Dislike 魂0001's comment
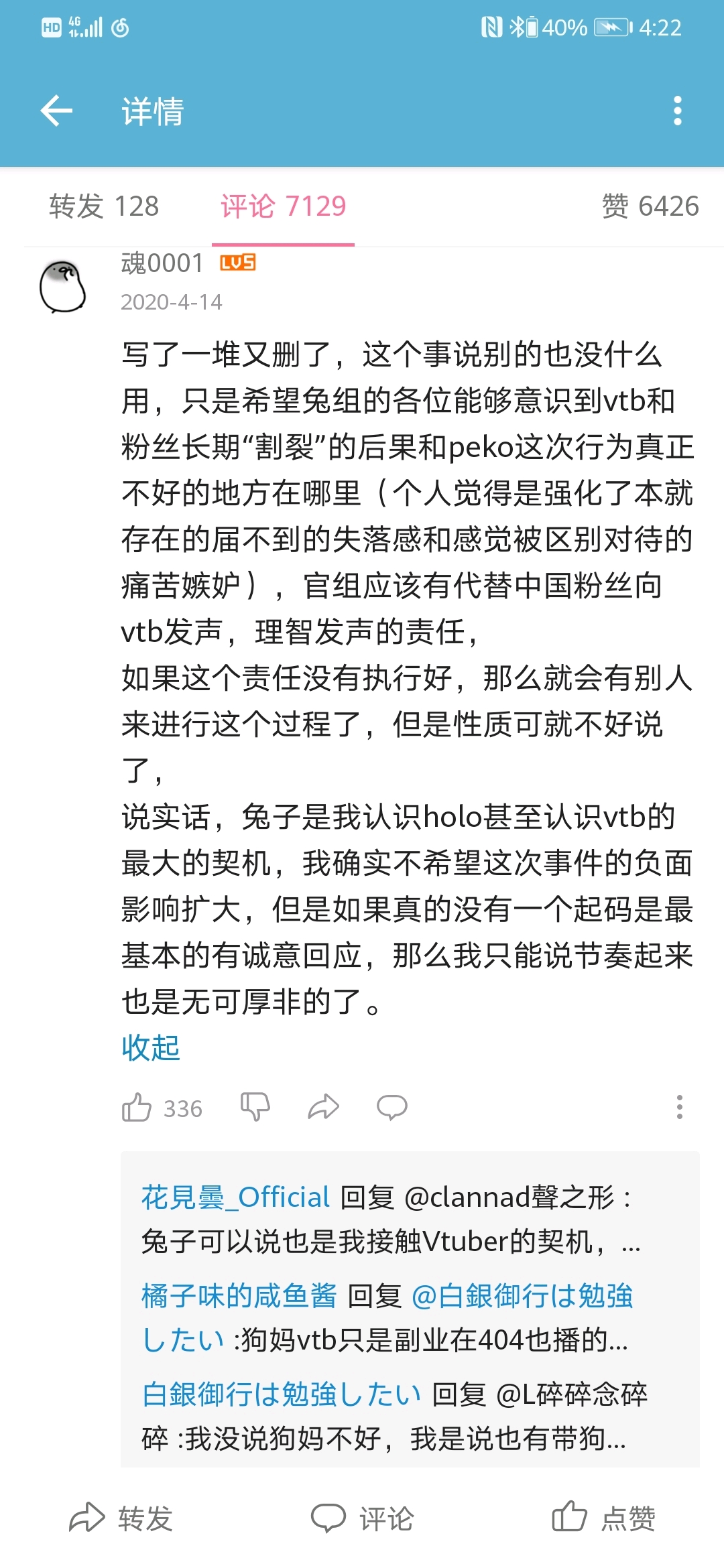This screenshot has height=1568, width=724. coord(255,1107)
